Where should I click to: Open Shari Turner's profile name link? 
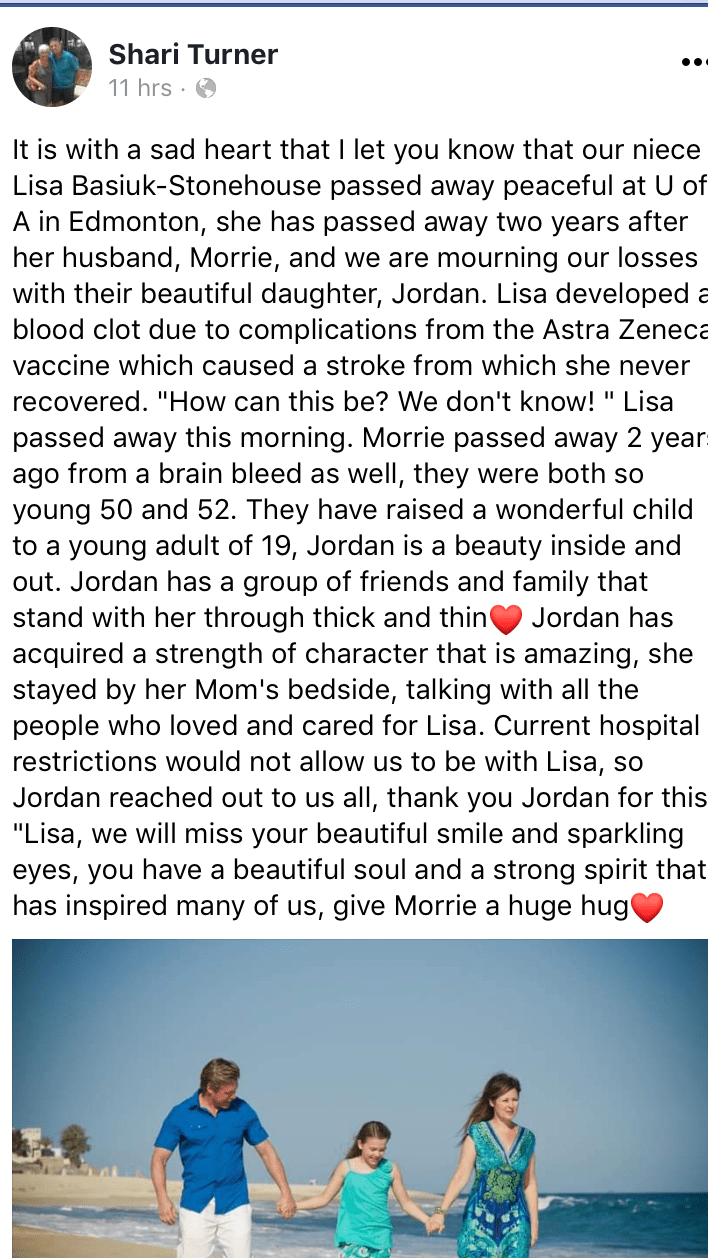193,54
